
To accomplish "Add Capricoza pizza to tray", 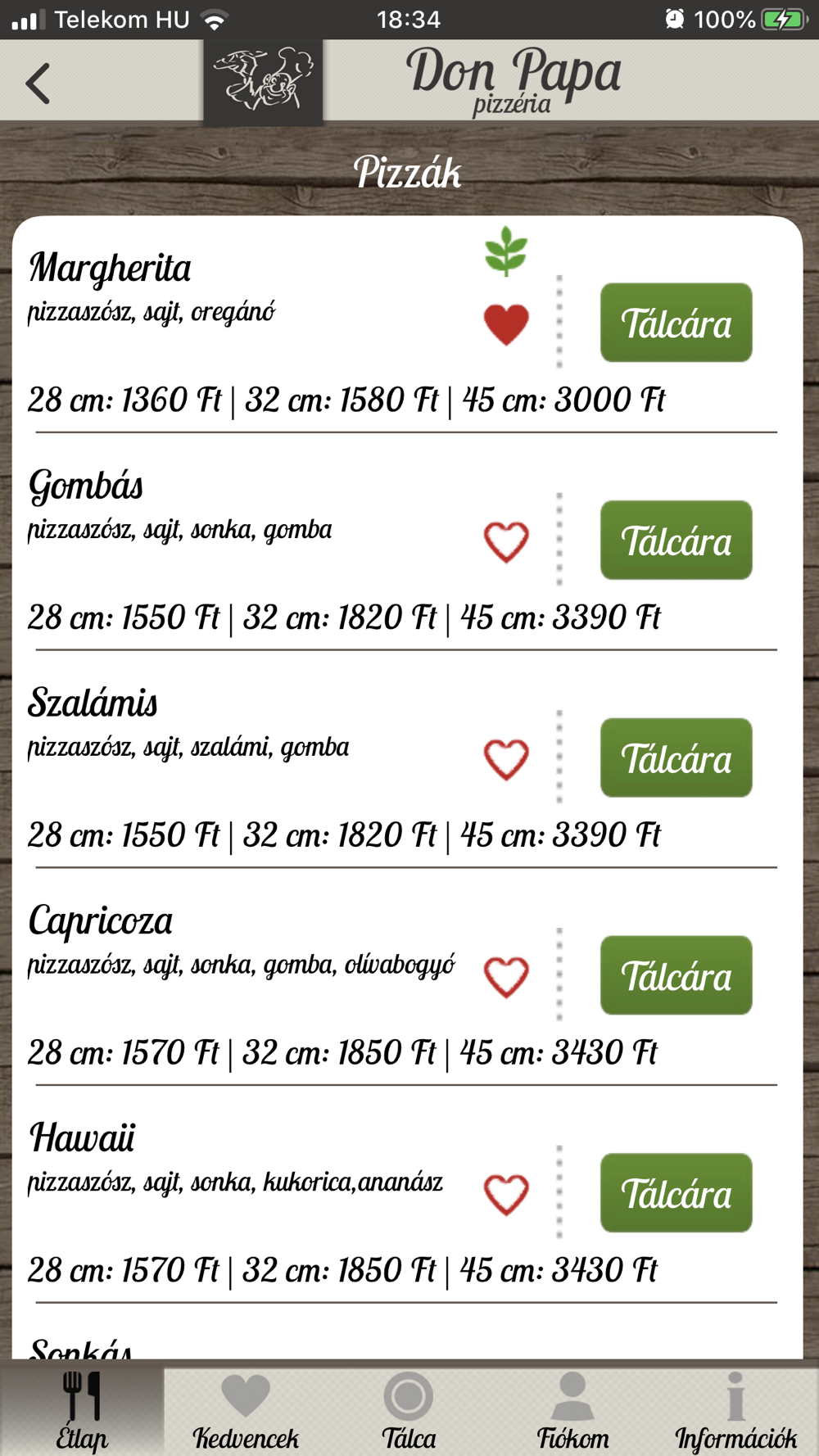I will click(676, 975).
